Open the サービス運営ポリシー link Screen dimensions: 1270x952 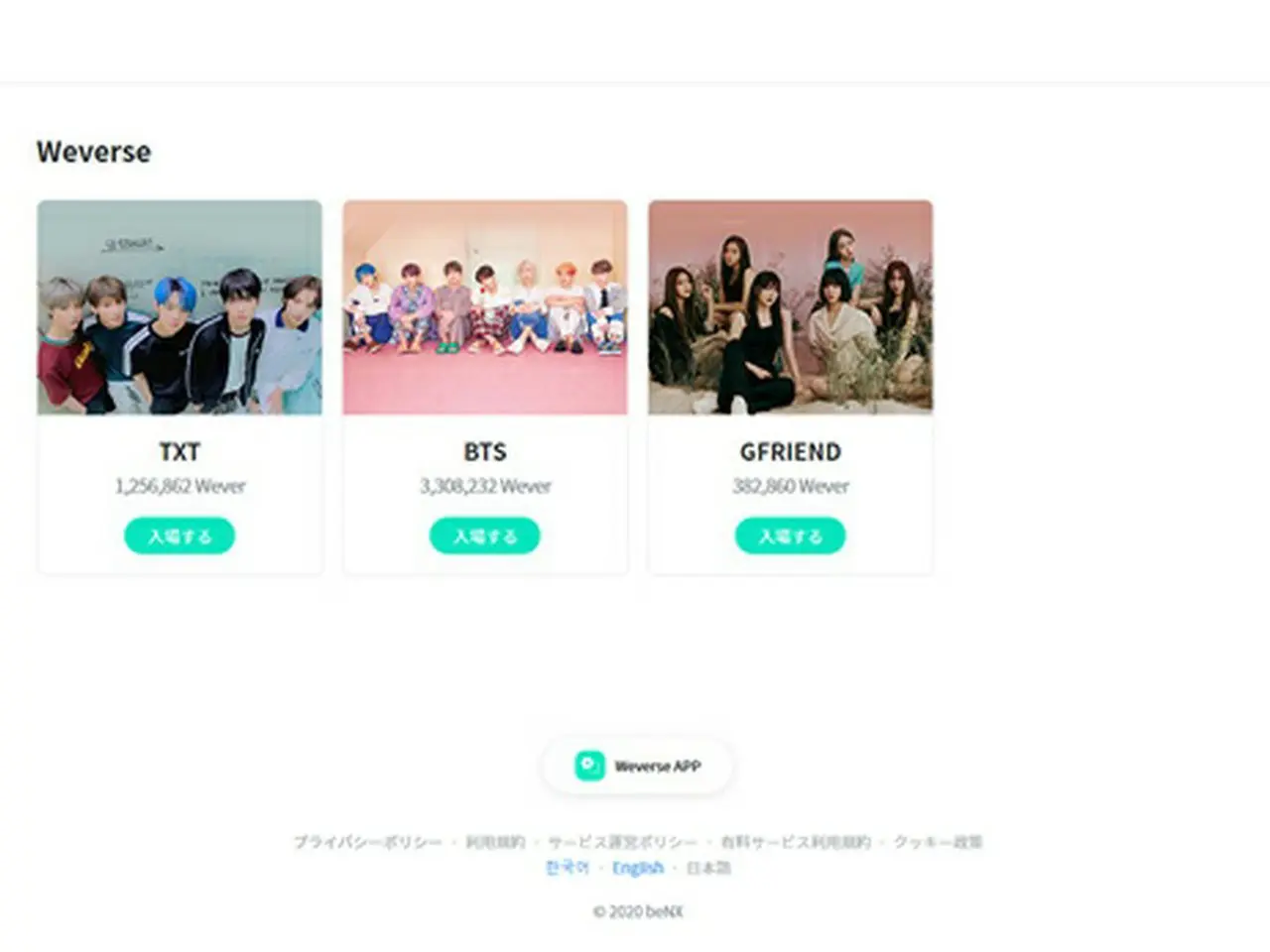622,842
